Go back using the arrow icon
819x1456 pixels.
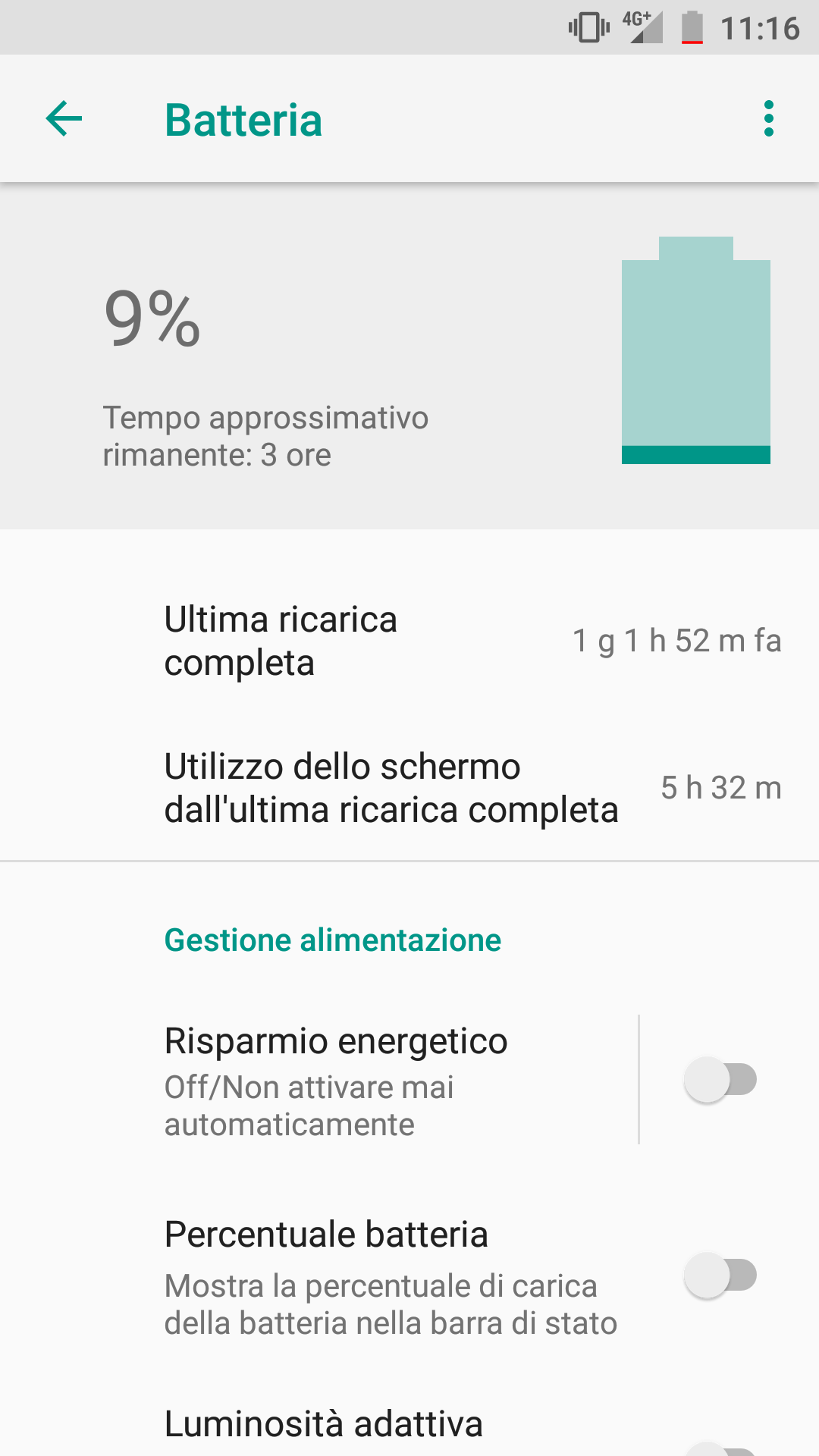pos(64,119)
